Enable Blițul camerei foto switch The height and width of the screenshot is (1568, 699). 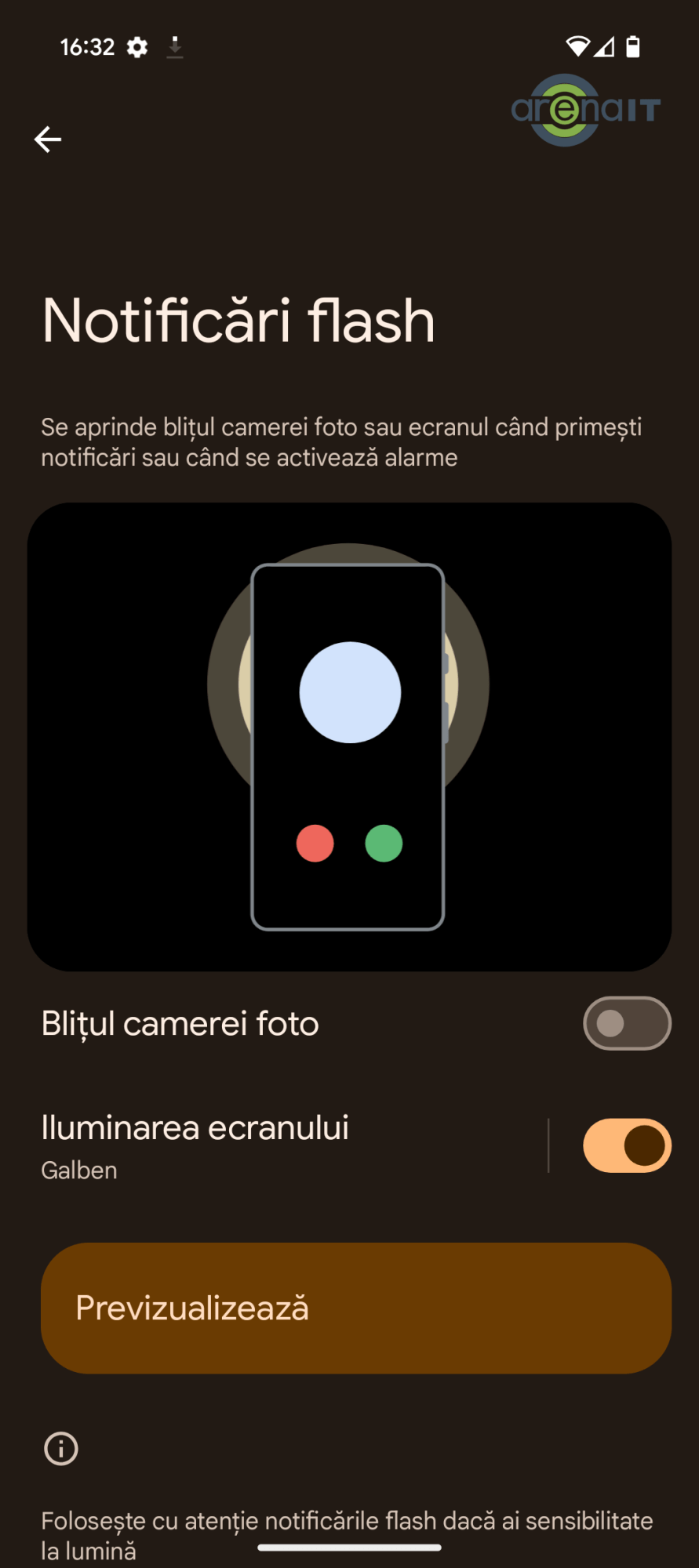(x=626, y=1023)
